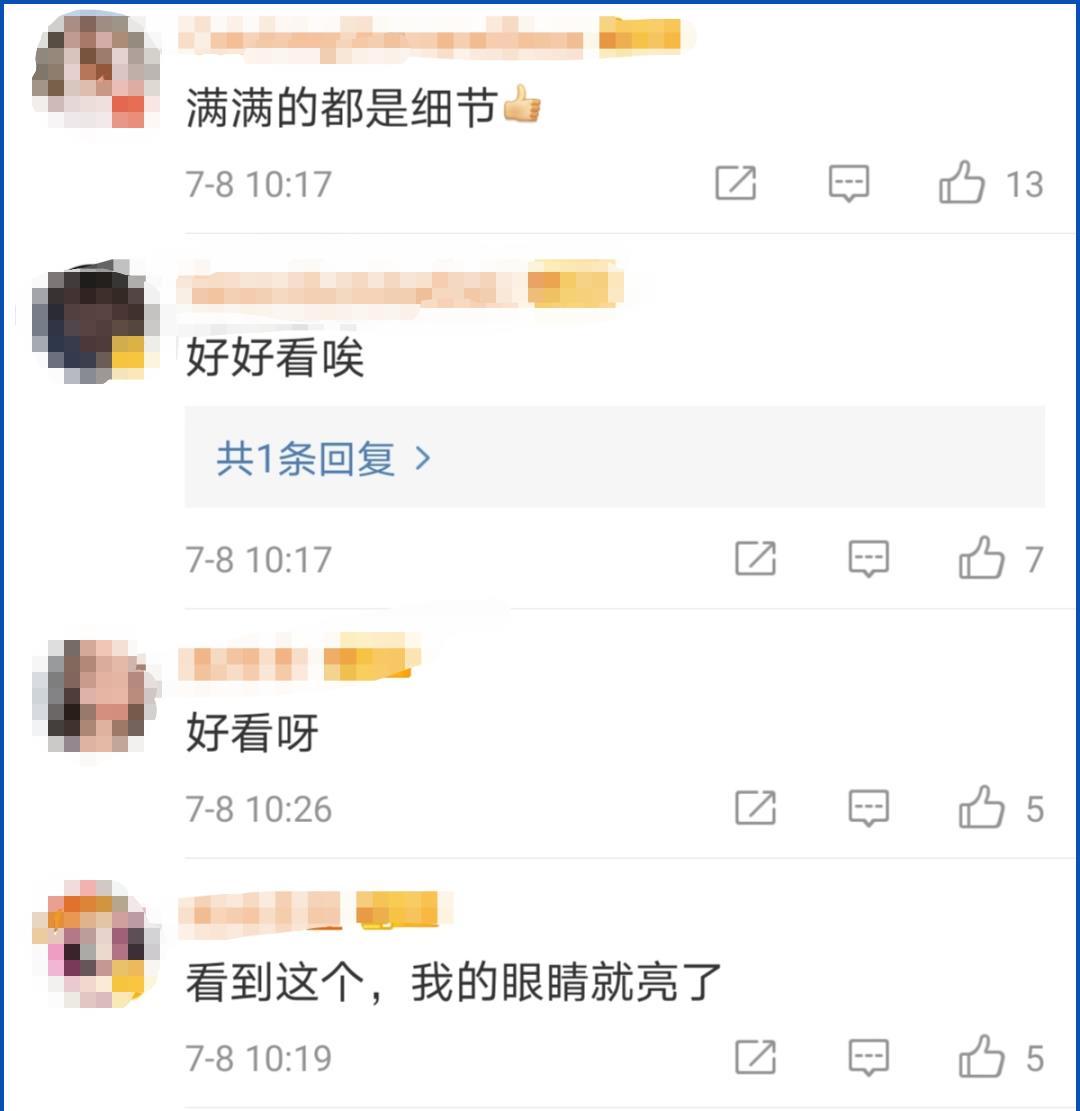
Task: Reply to comment 看到这个，我的眼睛就亮了
Action: pos(868,1057)
